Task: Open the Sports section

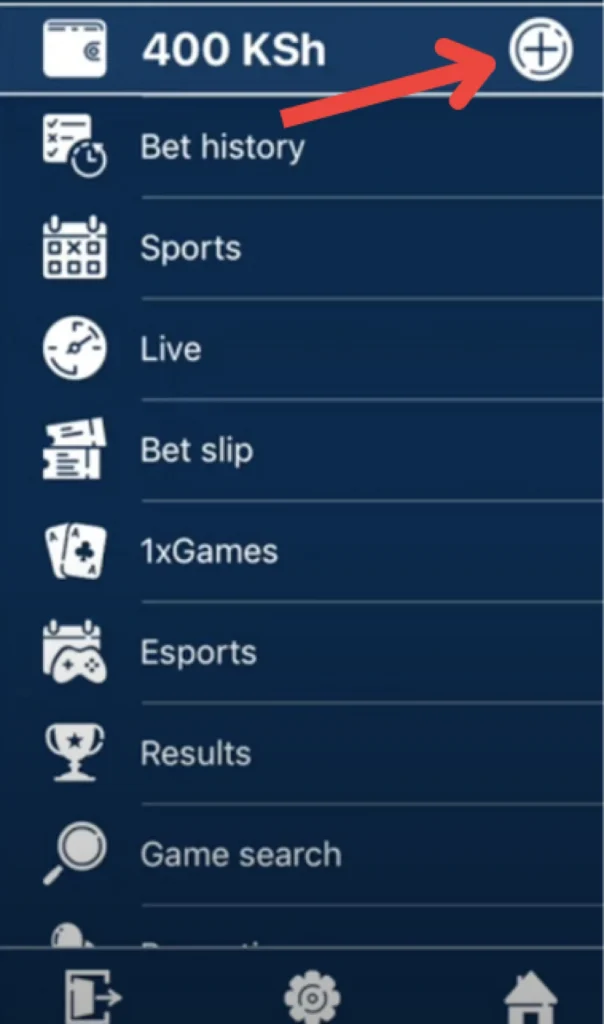Action: pos(190,248)
